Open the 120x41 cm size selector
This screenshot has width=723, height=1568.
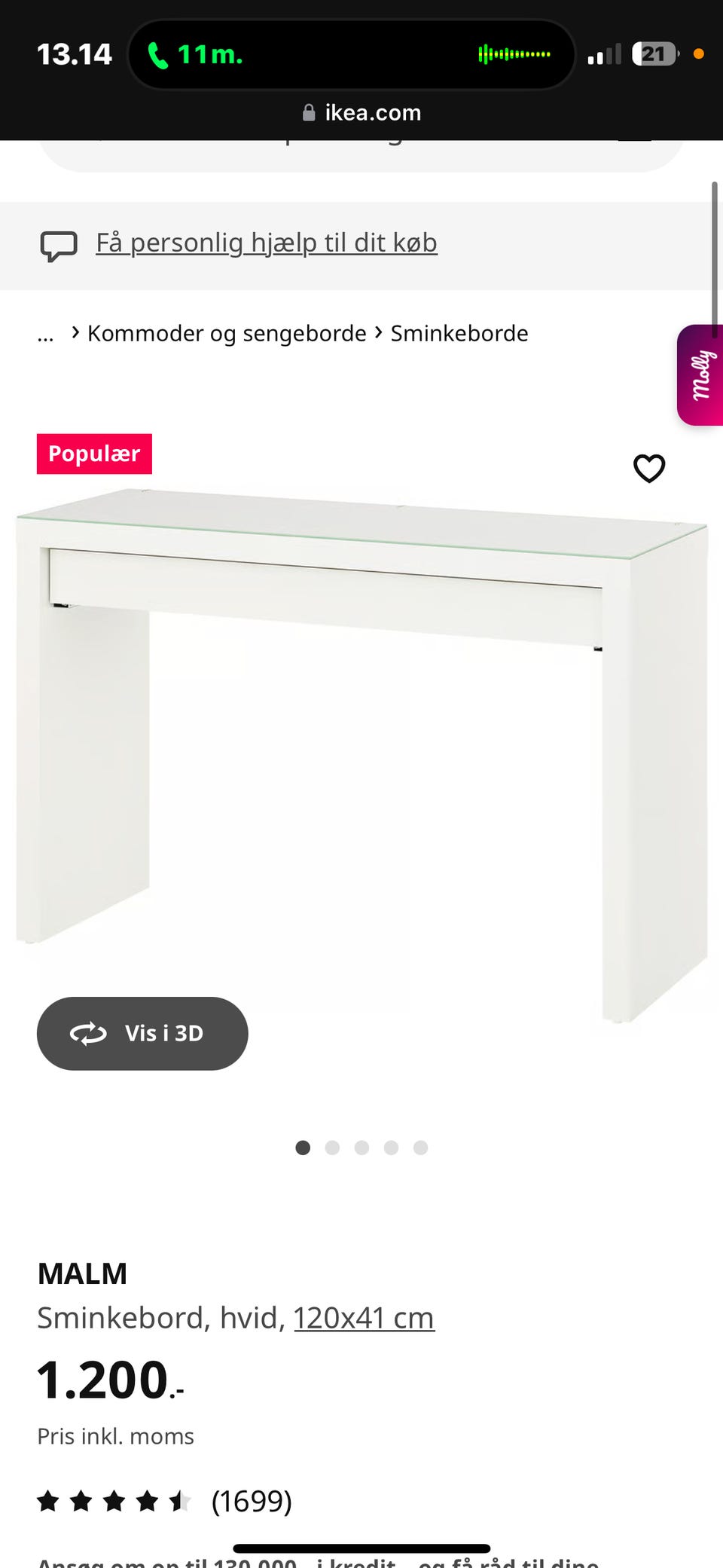coord(364,1317)
